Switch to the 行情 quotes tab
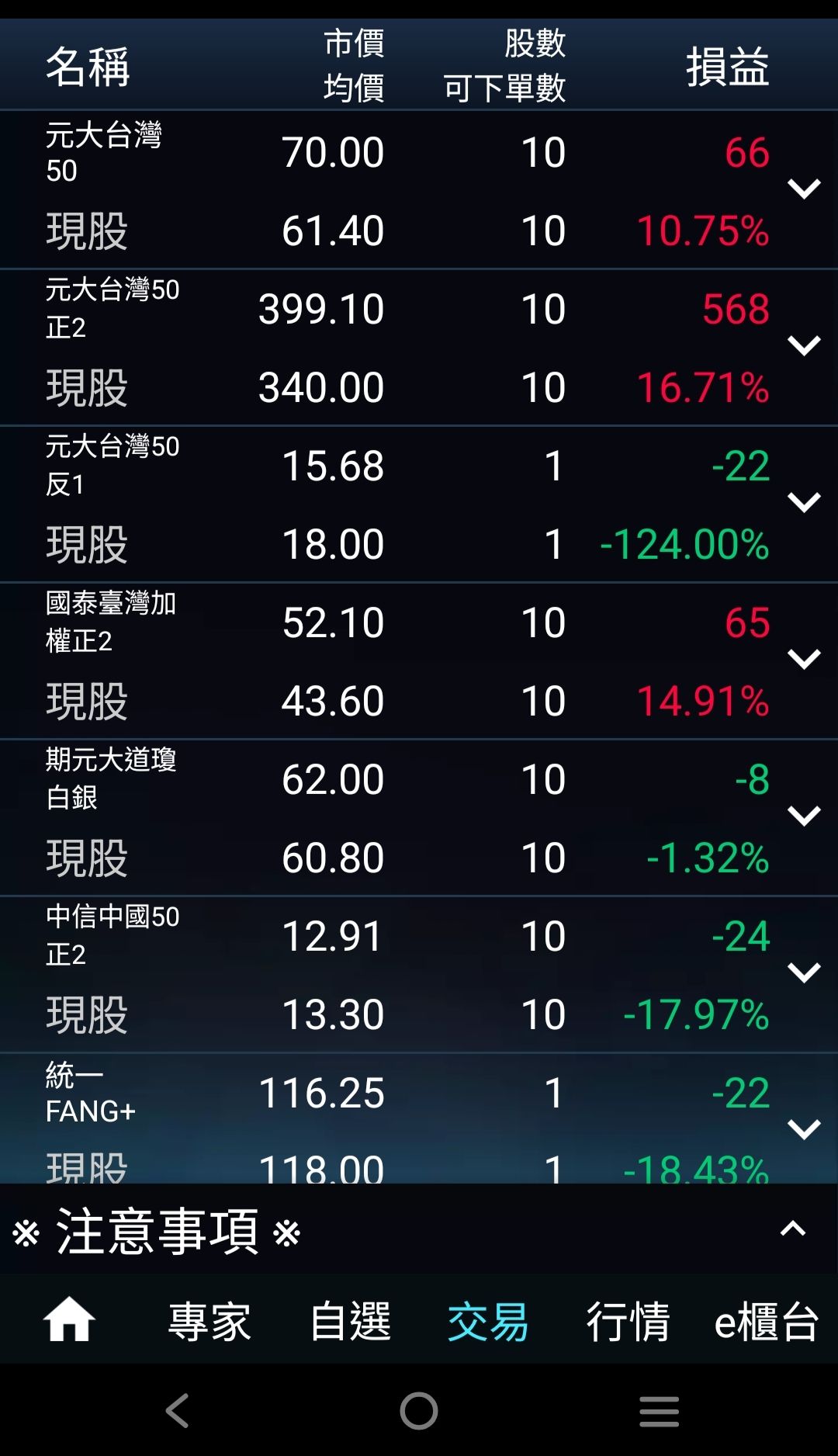This screenshot has width=838, height=1456. [628, 1321]
